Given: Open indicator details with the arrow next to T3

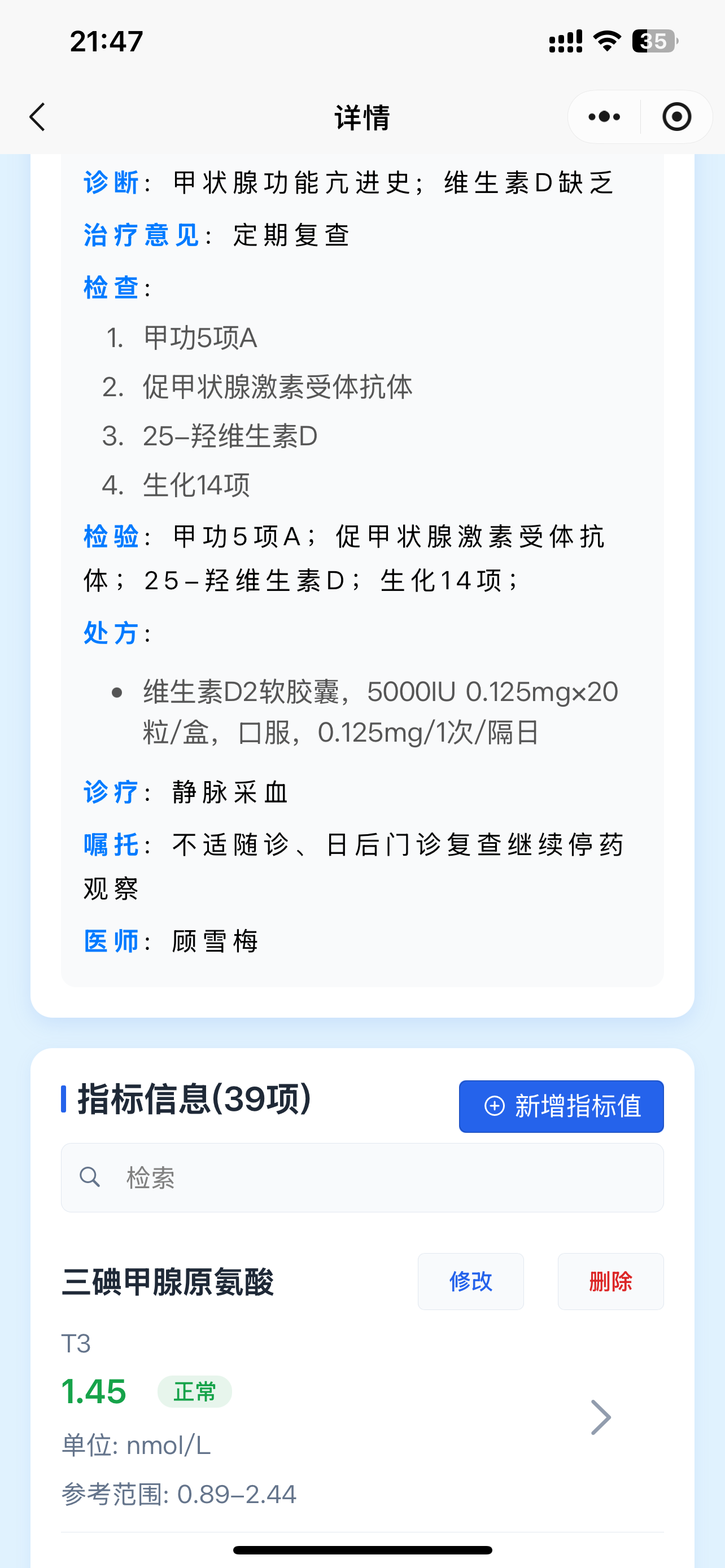Looking at the screenshot, I should pyautogui.click(x=601, y=1416).
